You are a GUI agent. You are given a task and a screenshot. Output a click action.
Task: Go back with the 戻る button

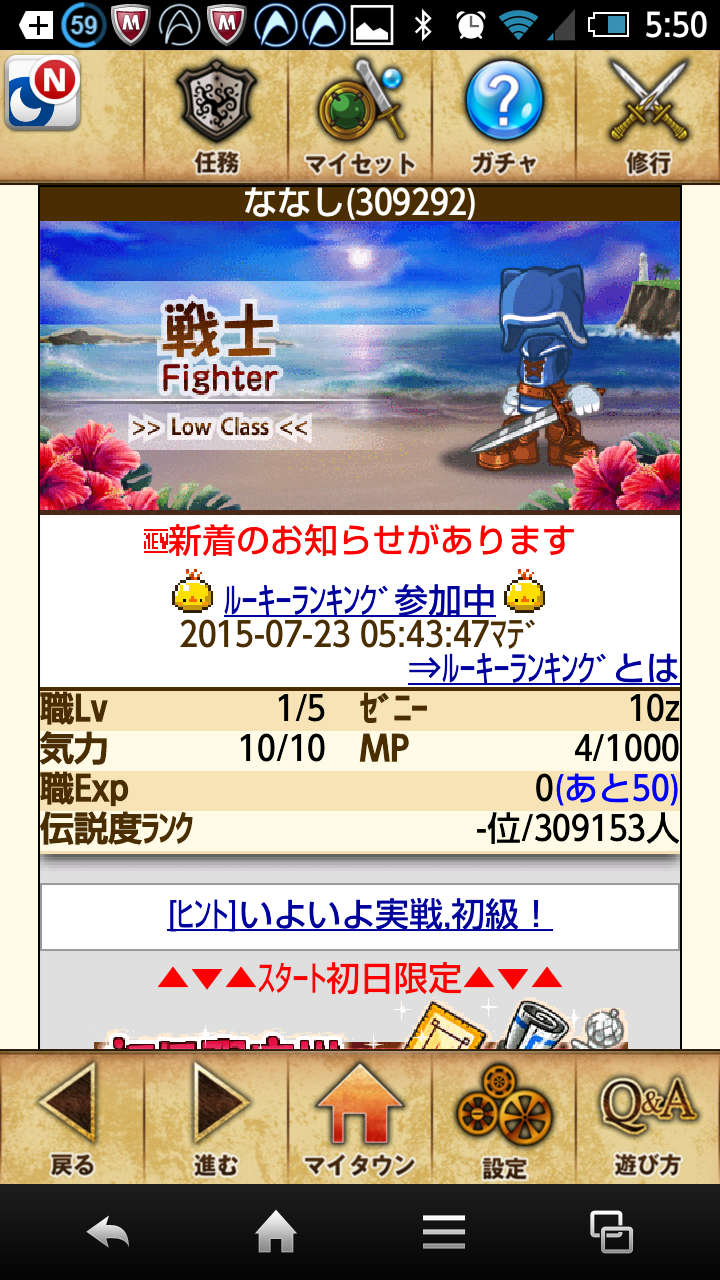pos(72,1118)
